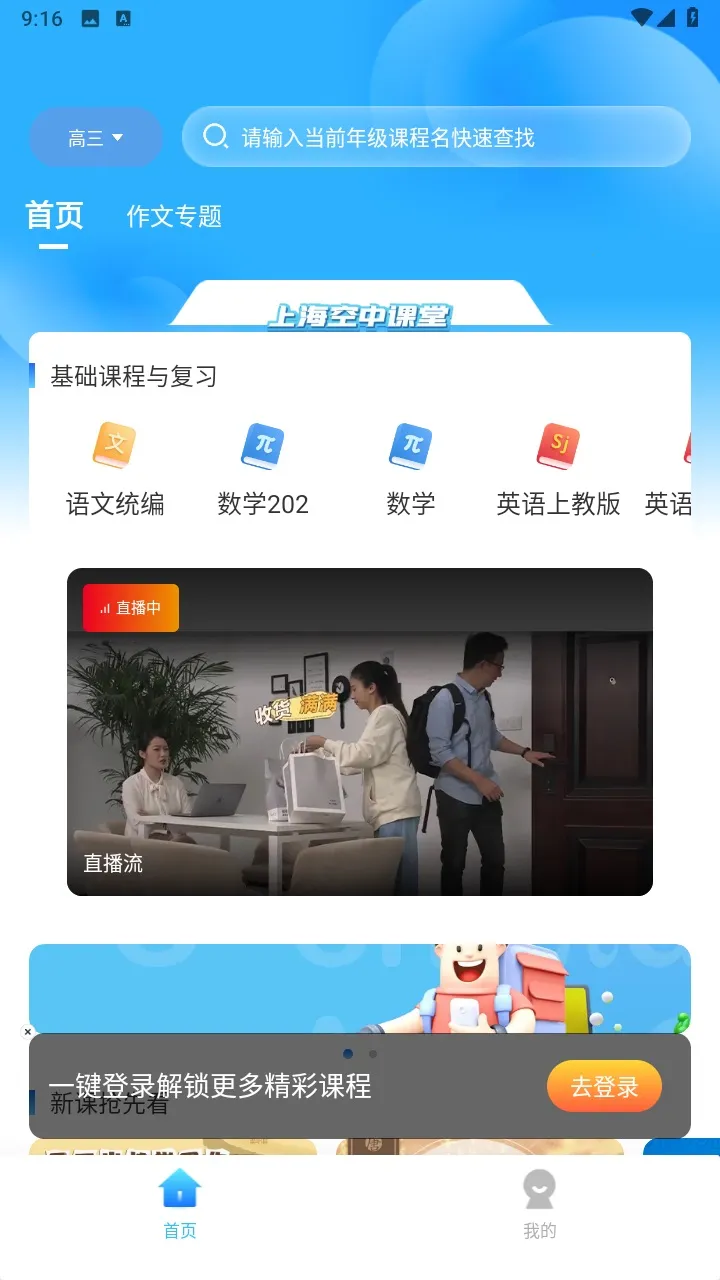Viewport: 720px width, 1280px height.
Task: Switch to the 作文专题 tab
Action: tap(174, 216)
